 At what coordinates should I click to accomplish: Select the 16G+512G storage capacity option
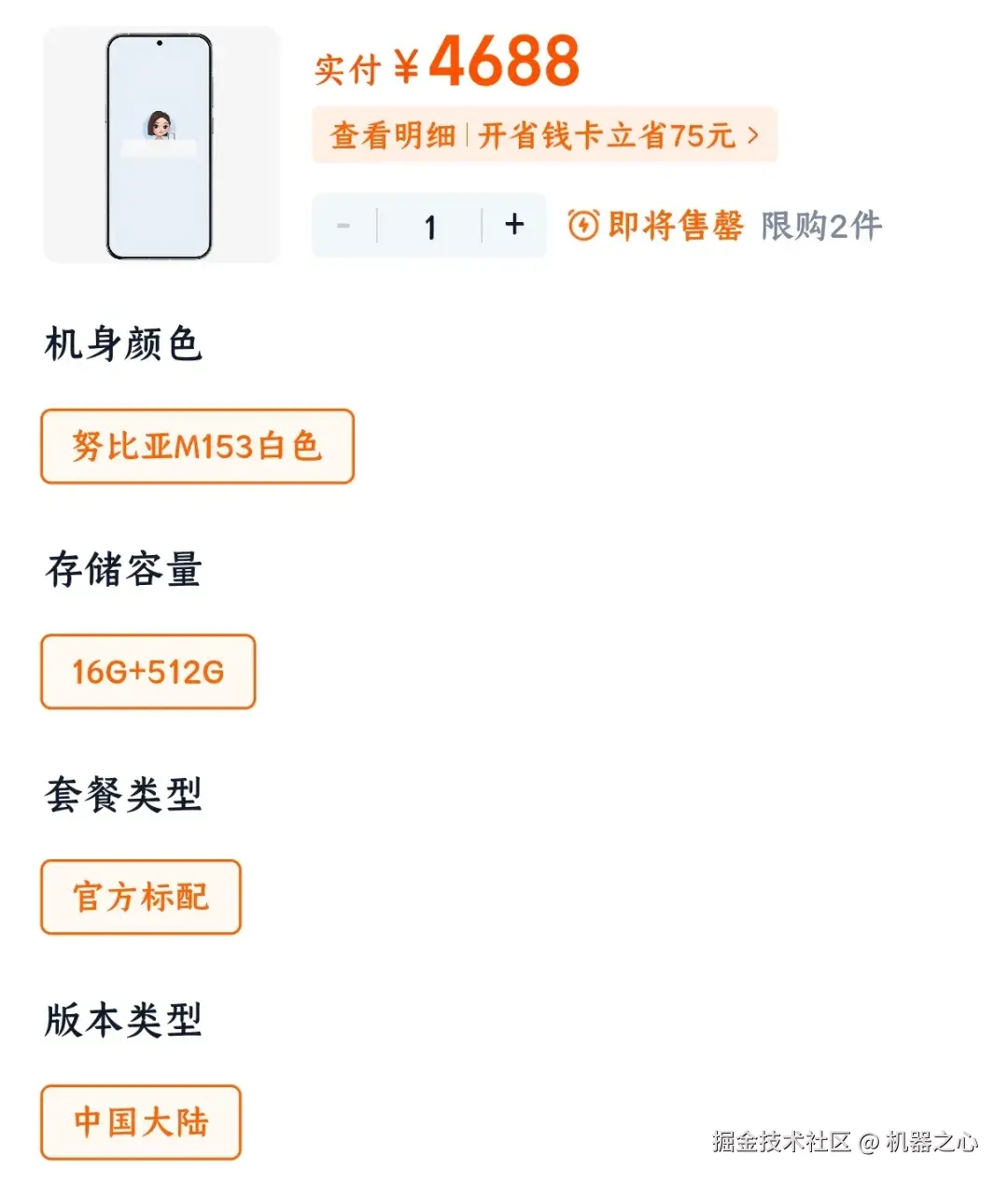pyautogui.click(x=147, y=672)
